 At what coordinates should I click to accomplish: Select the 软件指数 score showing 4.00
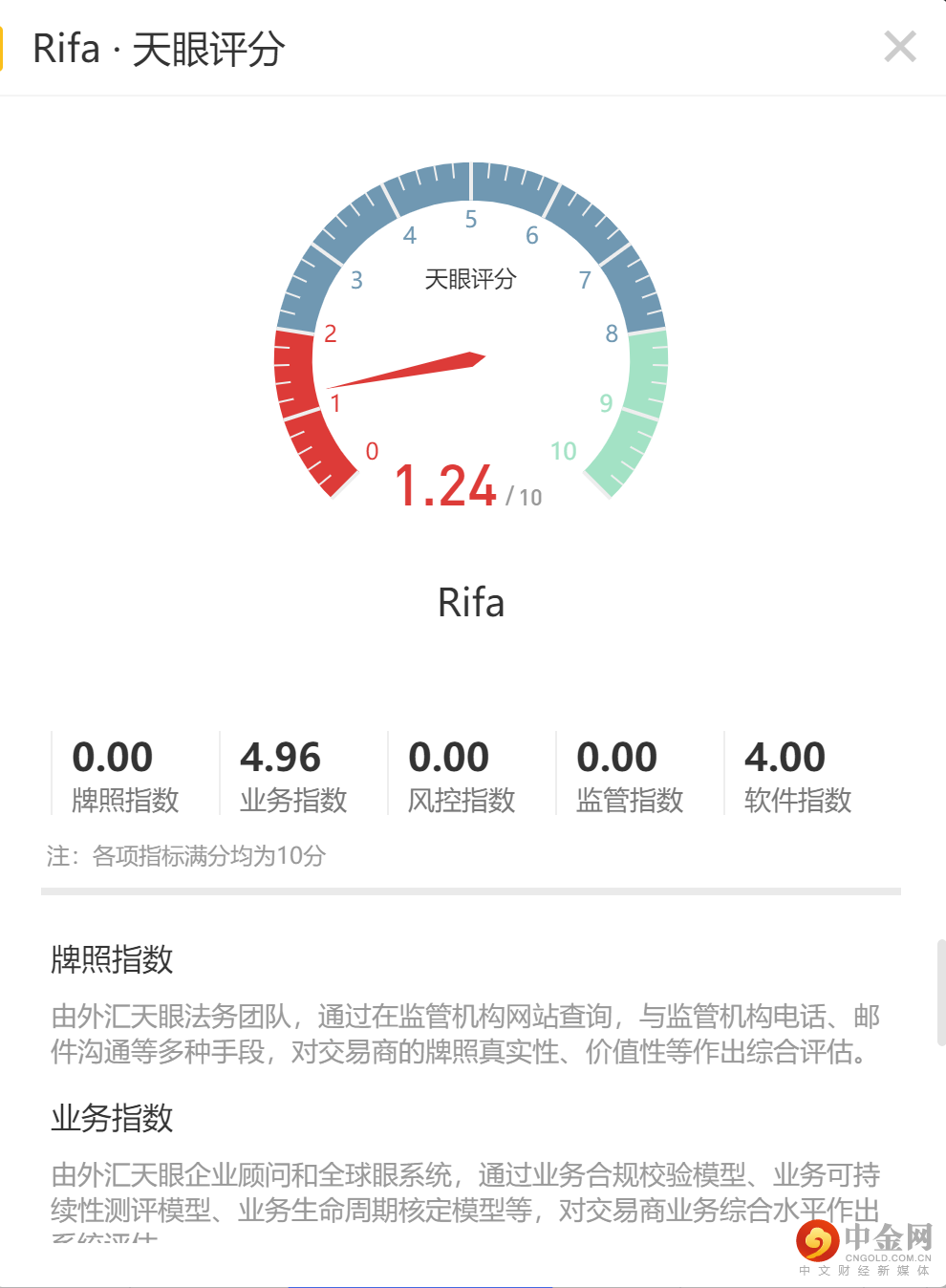pyautogui.click(x=785, y=758)
